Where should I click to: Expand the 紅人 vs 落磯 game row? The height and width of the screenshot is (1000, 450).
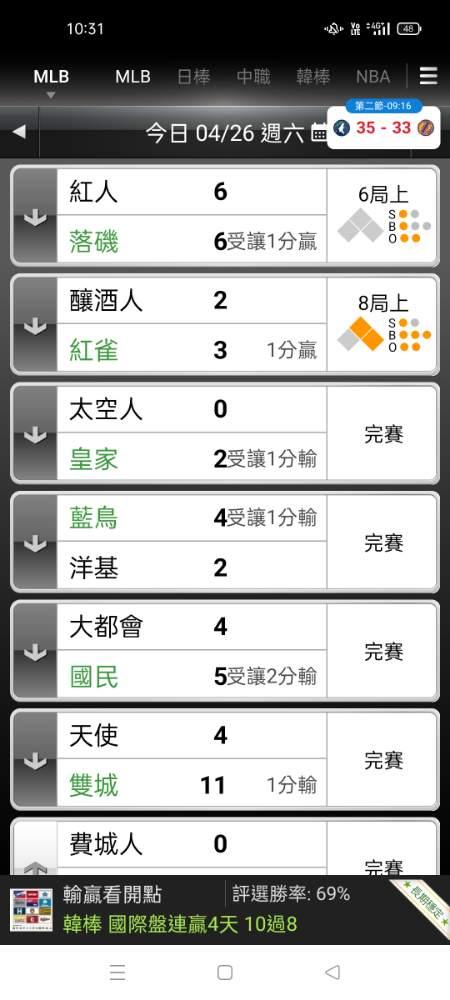pyautogui.click(x=34, y=216)
